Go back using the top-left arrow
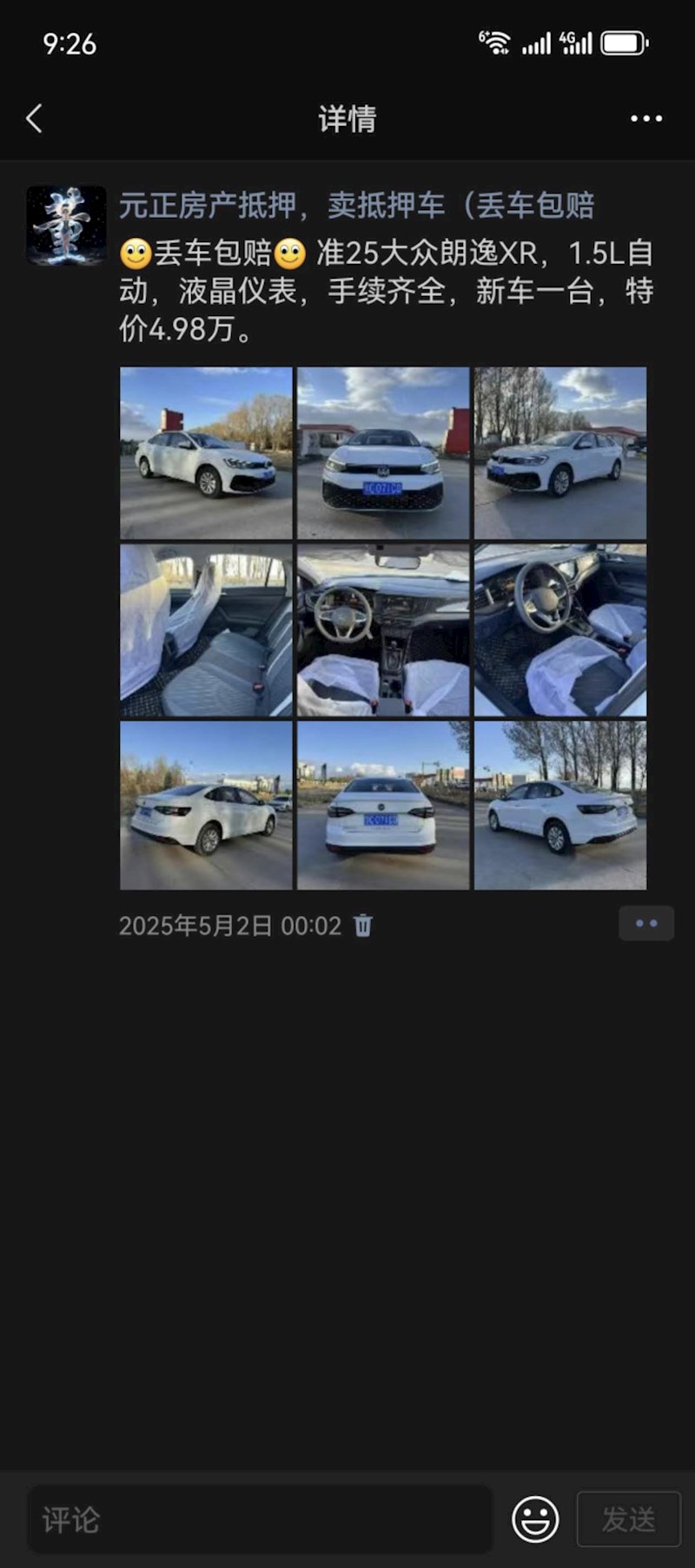Screen dimensions: 695x1568 35,118
